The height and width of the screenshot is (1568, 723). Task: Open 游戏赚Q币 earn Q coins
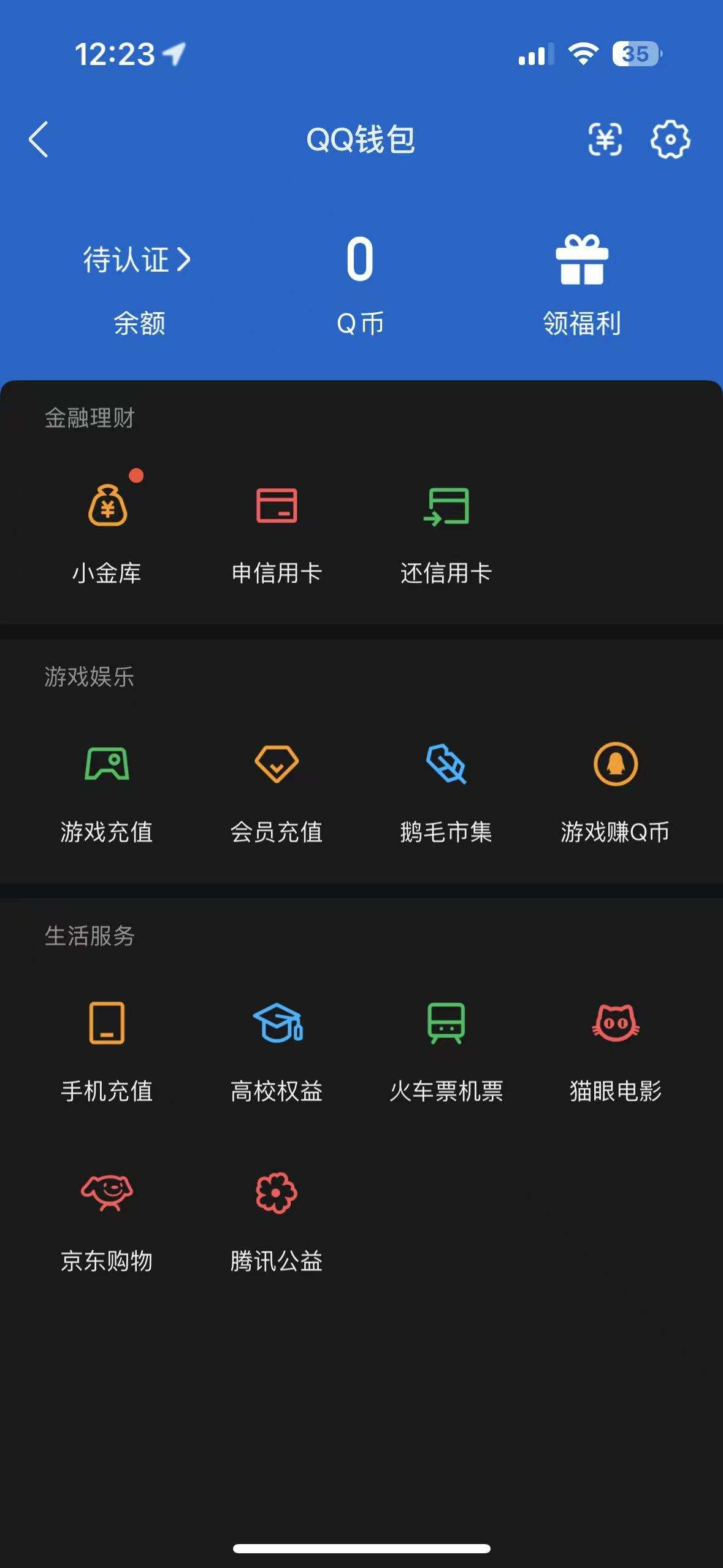[x=615, y=788]
